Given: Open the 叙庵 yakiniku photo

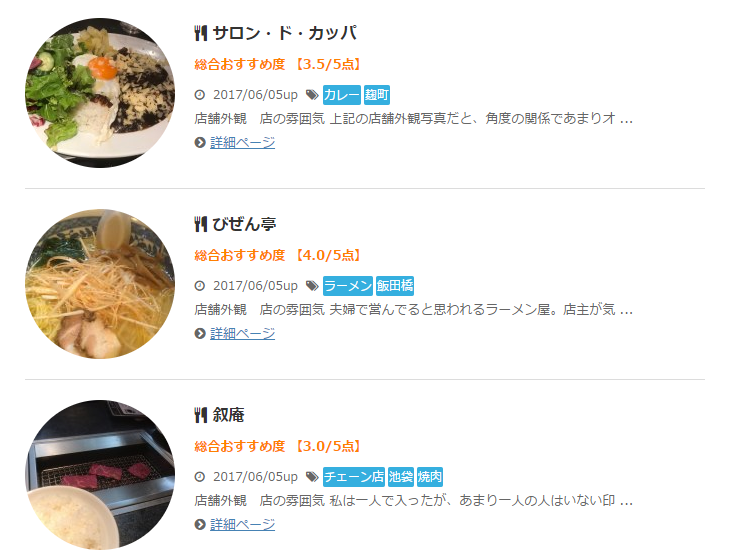Looking at the screenshot, I should [100, 475].
